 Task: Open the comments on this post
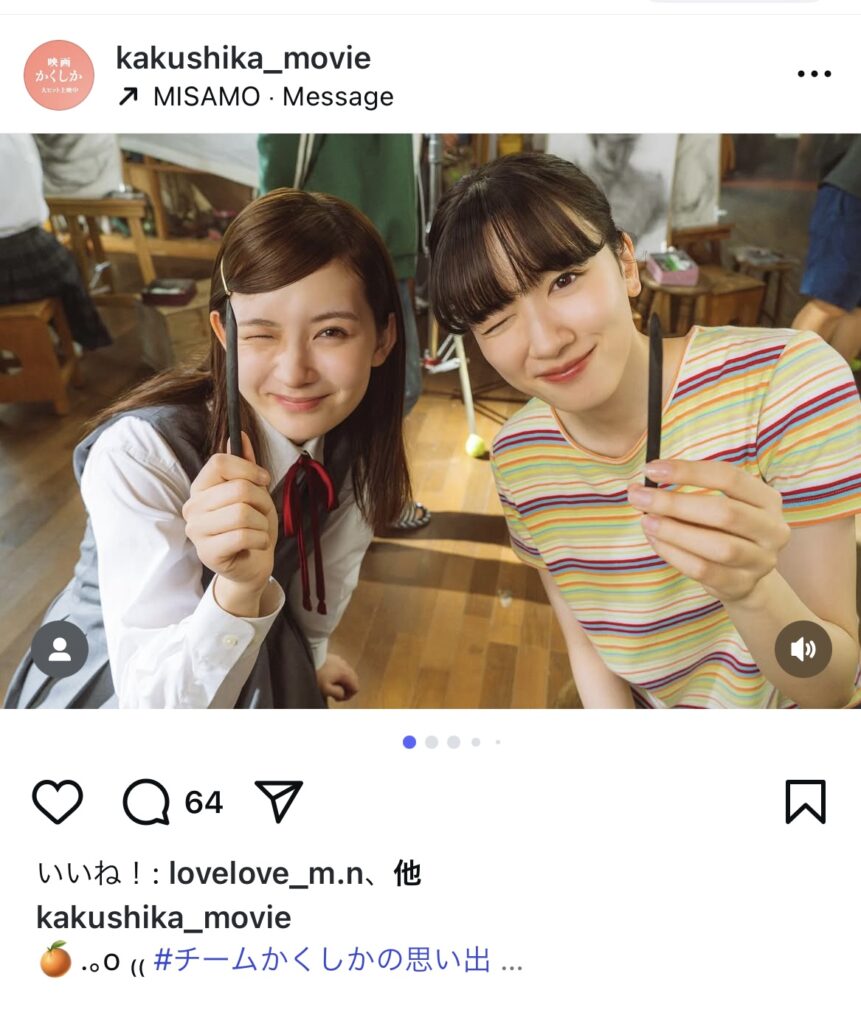click(x=147, y=802)
